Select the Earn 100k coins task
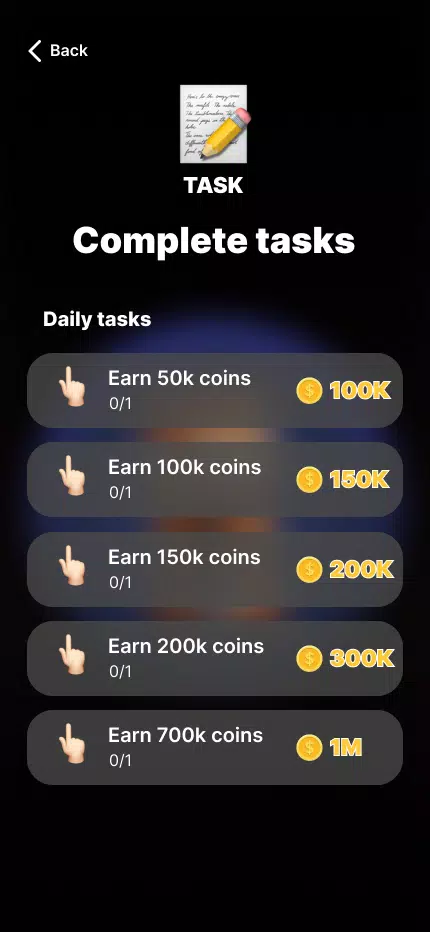 215,480
